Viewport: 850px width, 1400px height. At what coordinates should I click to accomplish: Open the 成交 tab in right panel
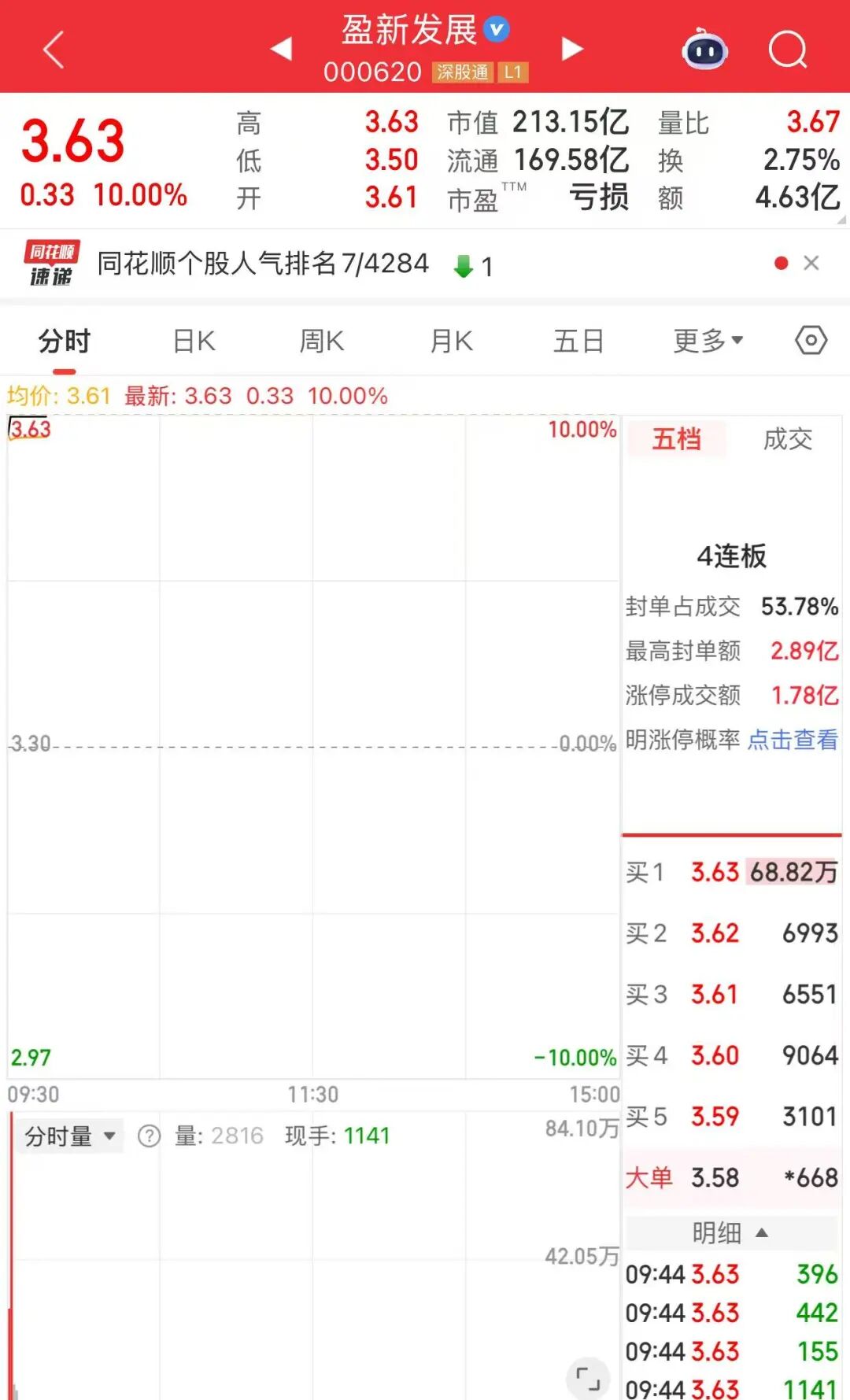(x=787, y=440)
